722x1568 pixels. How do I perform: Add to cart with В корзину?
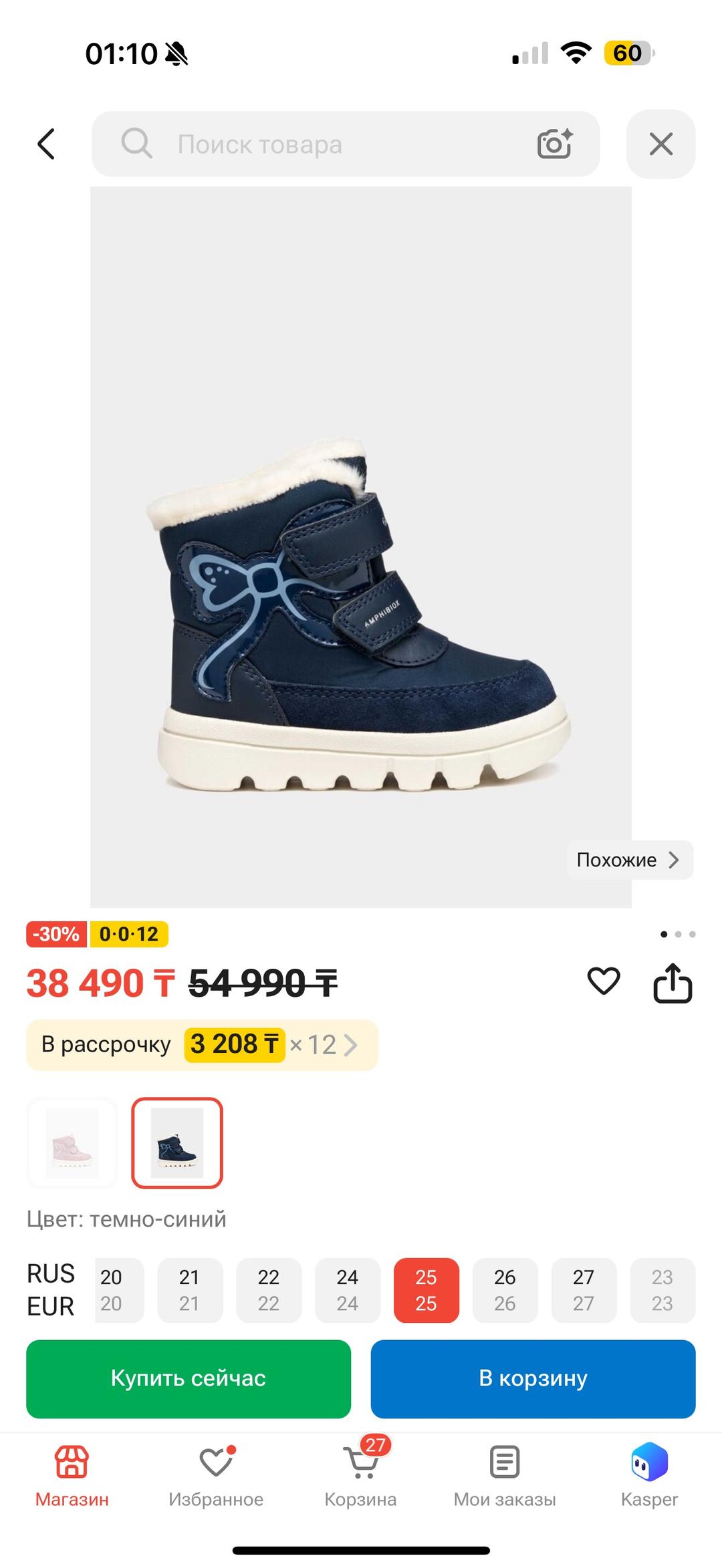tap(533, 1379)
